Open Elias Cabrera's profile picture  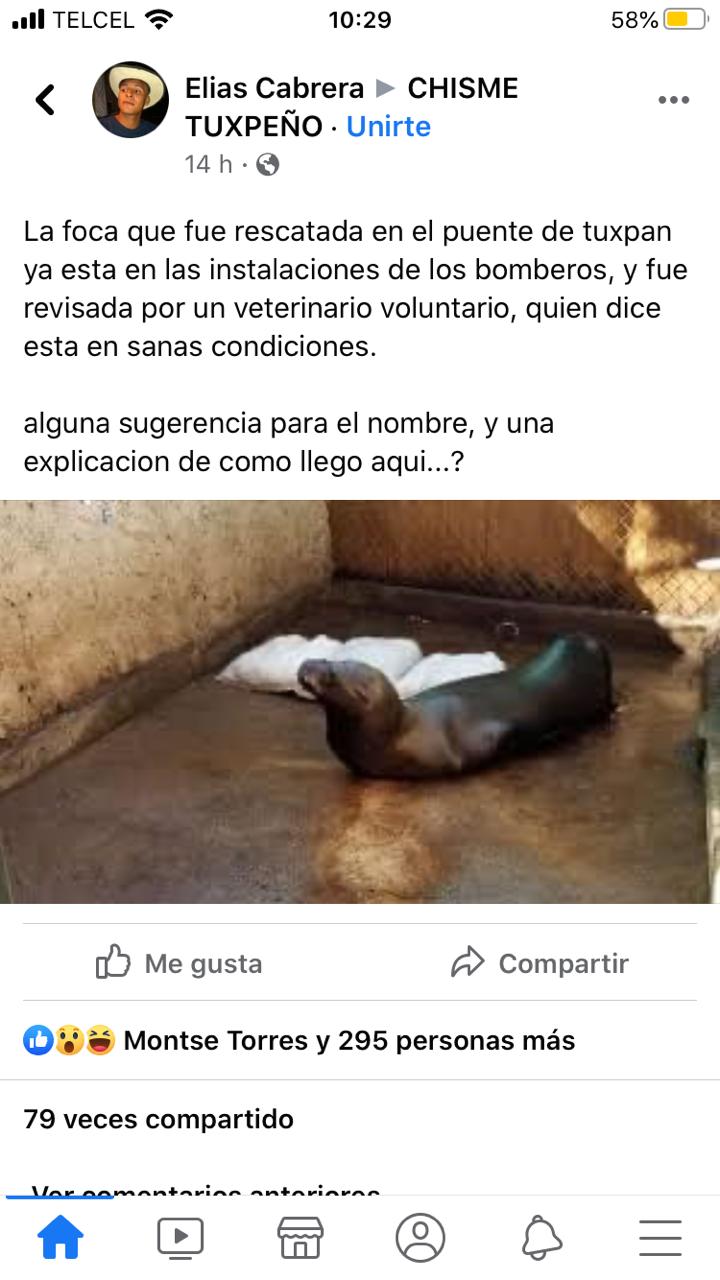pos(130,100)
